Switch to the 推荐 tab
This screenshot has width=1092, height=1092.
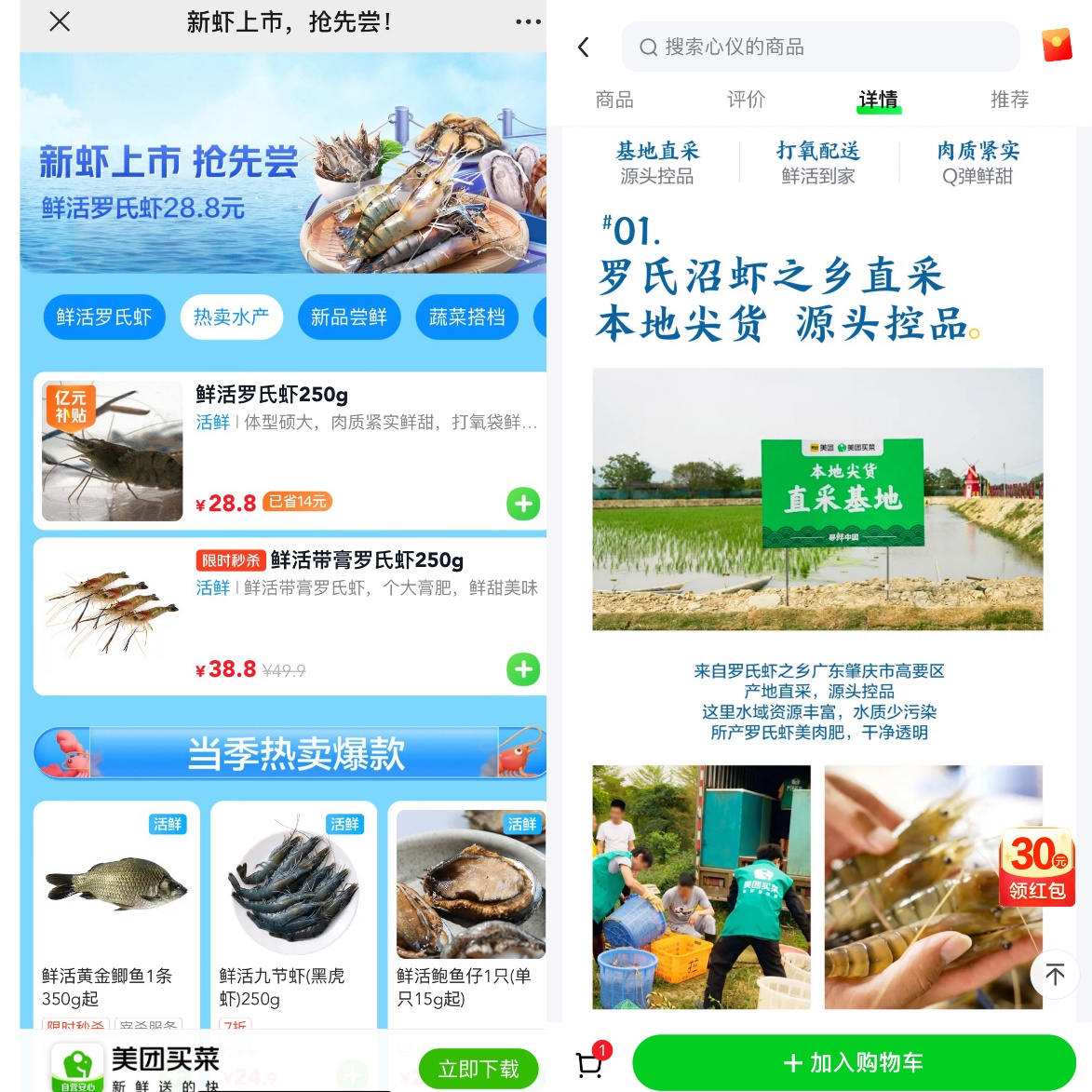[x=1009, y=100]
